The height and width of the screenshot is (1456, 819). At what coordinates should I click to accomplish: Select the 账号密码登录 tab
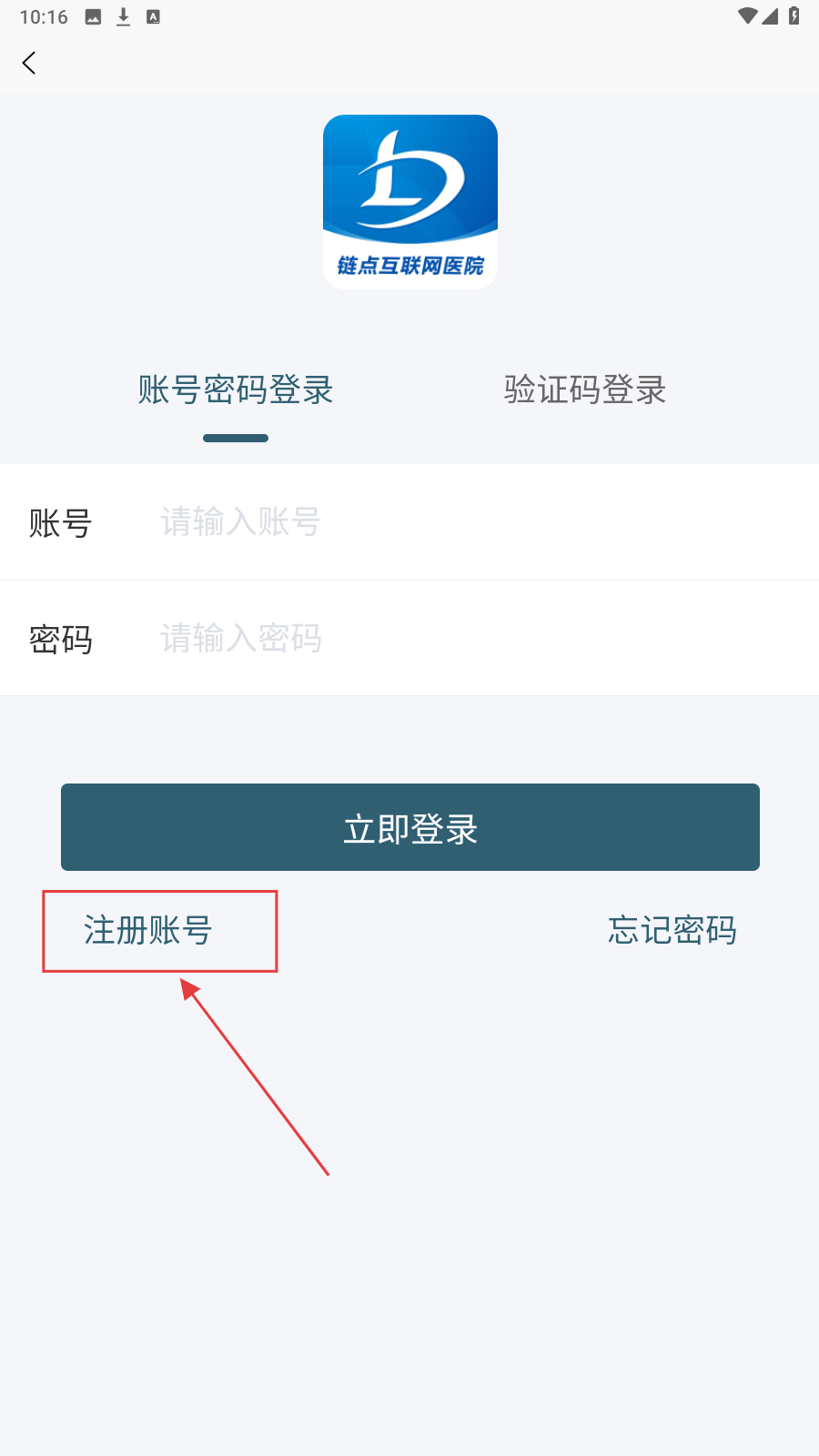(236, 390)
